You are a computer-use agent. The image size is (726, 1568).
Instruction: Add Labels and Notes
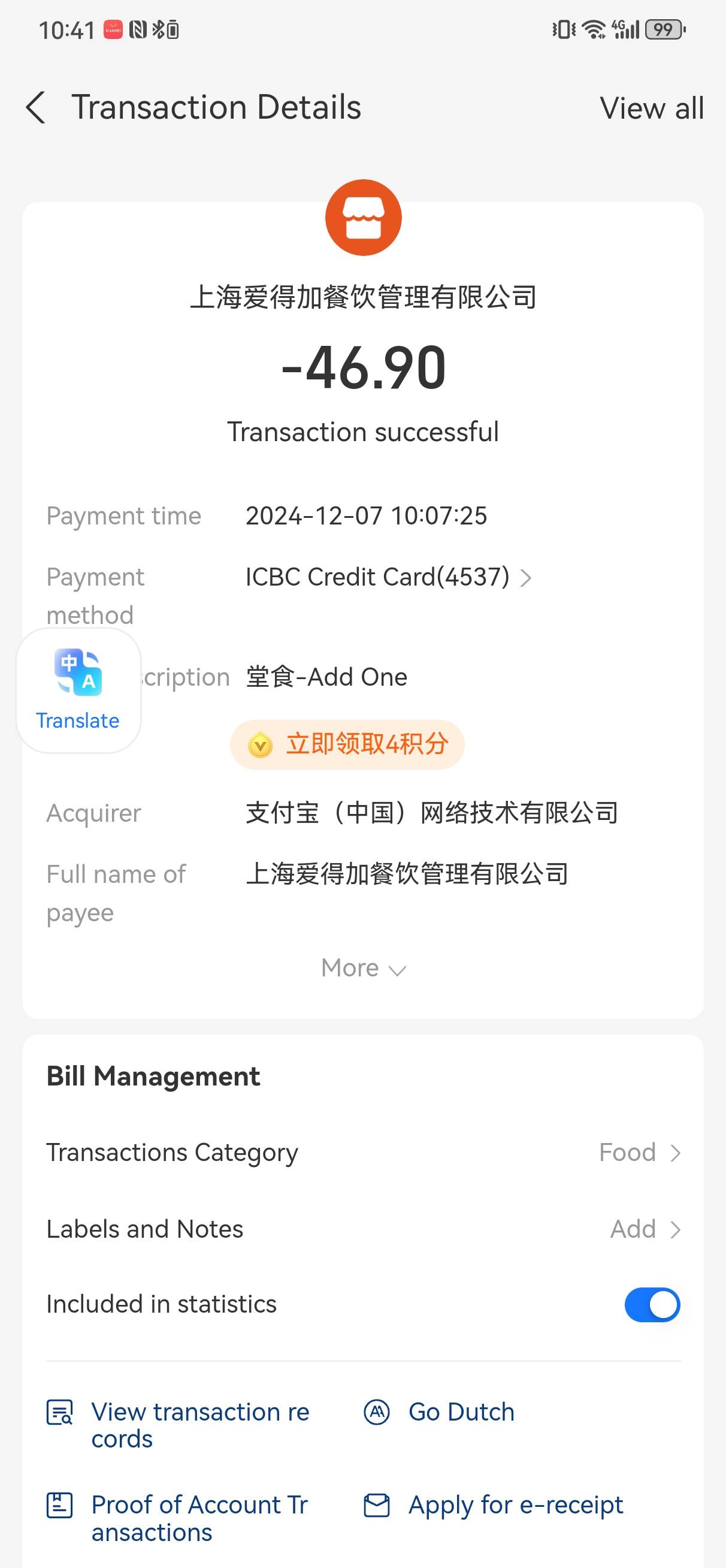(x=364, y=1229)
